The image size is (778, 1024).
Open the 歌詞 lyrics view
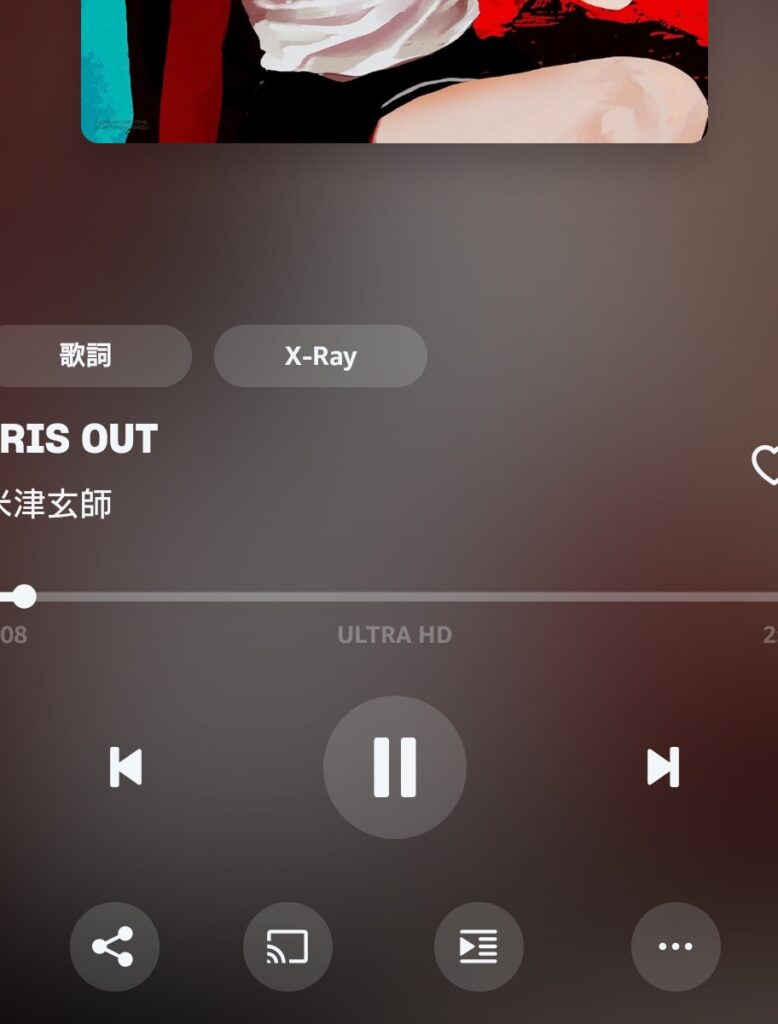click(88, 356)
